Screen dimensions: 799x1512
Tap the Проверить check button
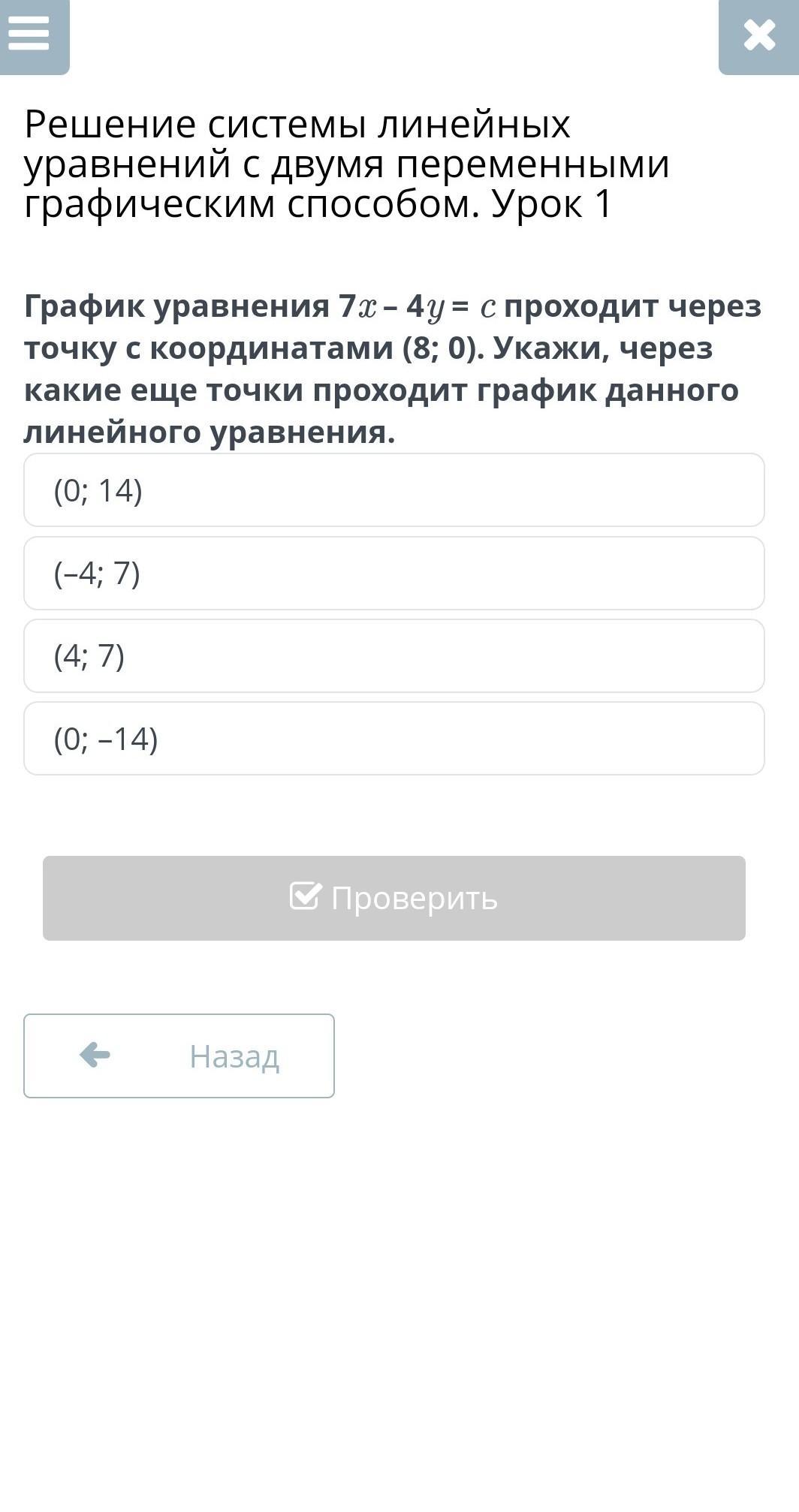394,898
